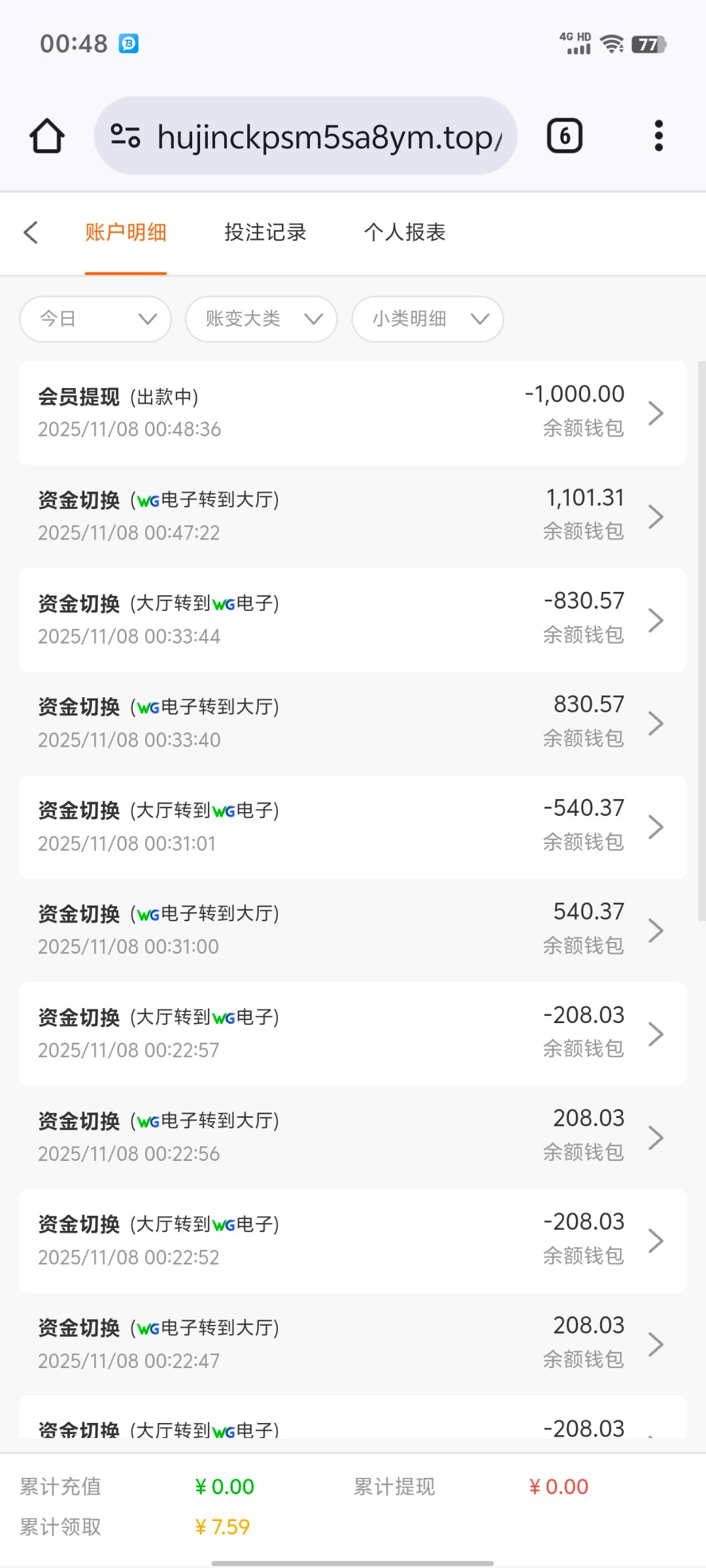This screenshot has height=1568, width=706.
Task: Tap the browser home icon
Action: (x=47, y=136)
